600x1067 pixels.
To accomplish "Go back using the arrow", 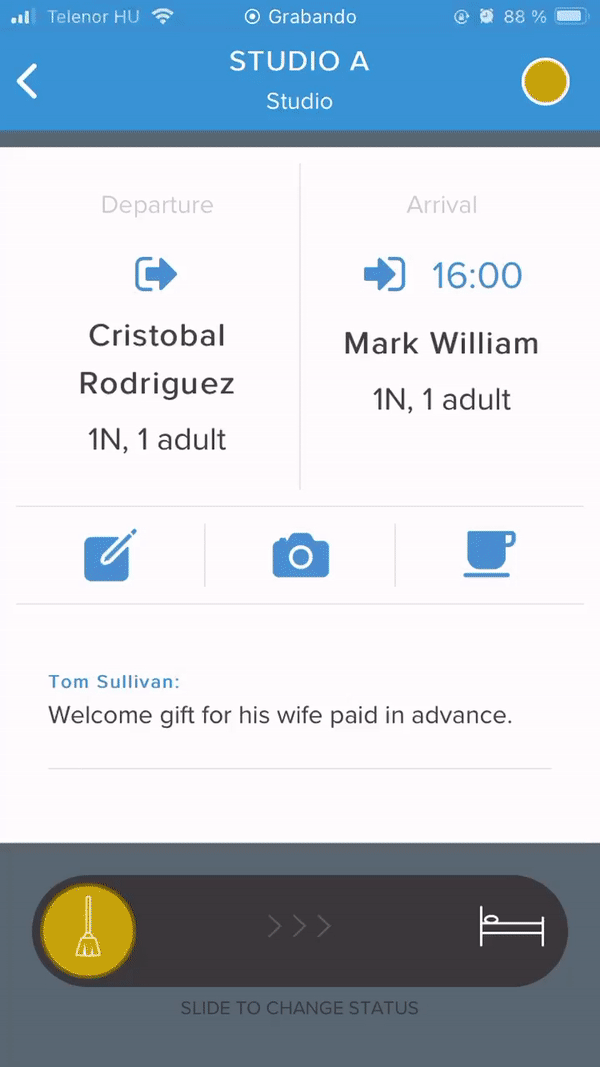I will [28, 81].
